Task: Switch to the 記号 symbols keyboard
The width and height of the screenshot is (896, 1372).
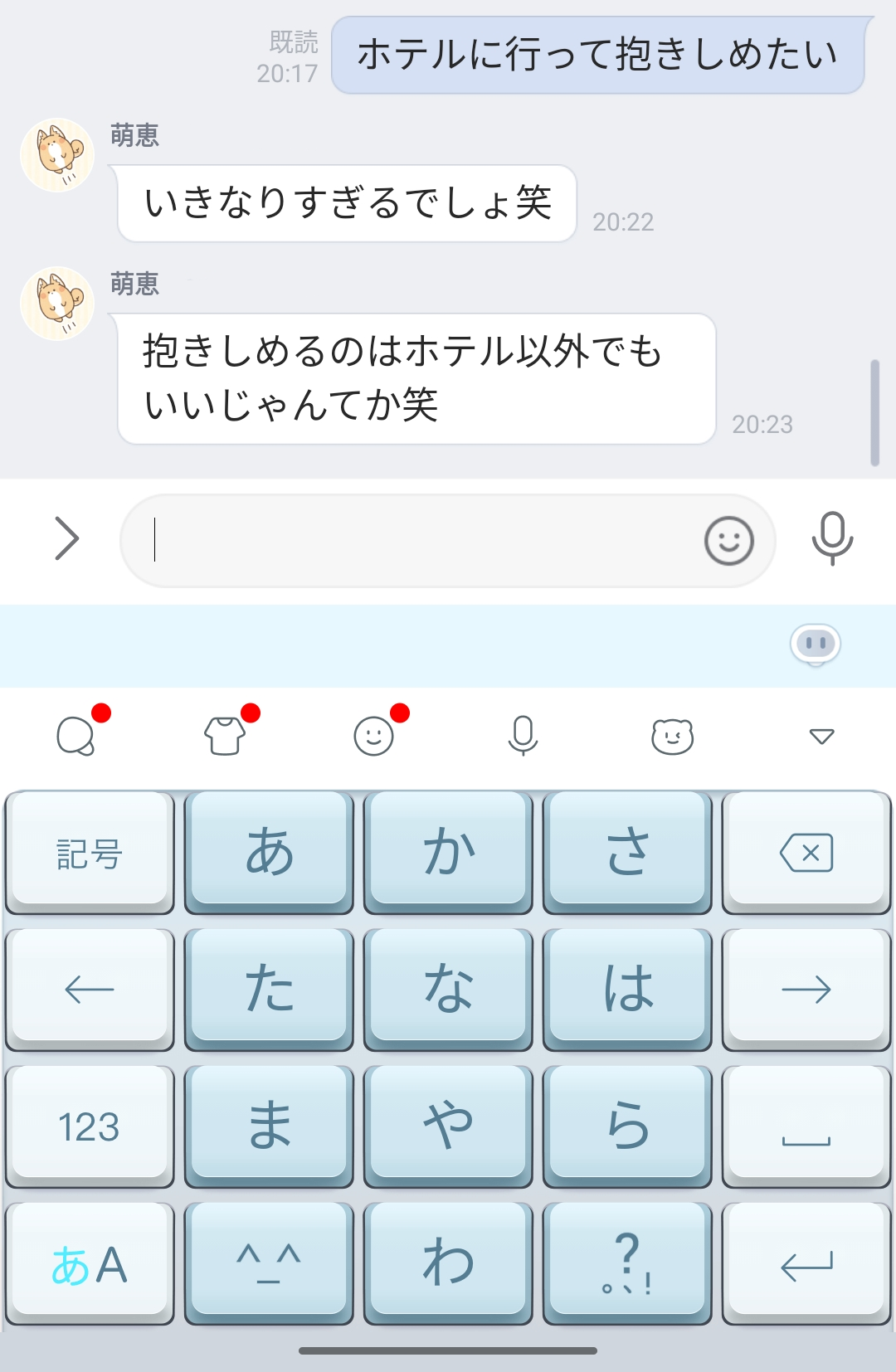Action: pos(90,852)
